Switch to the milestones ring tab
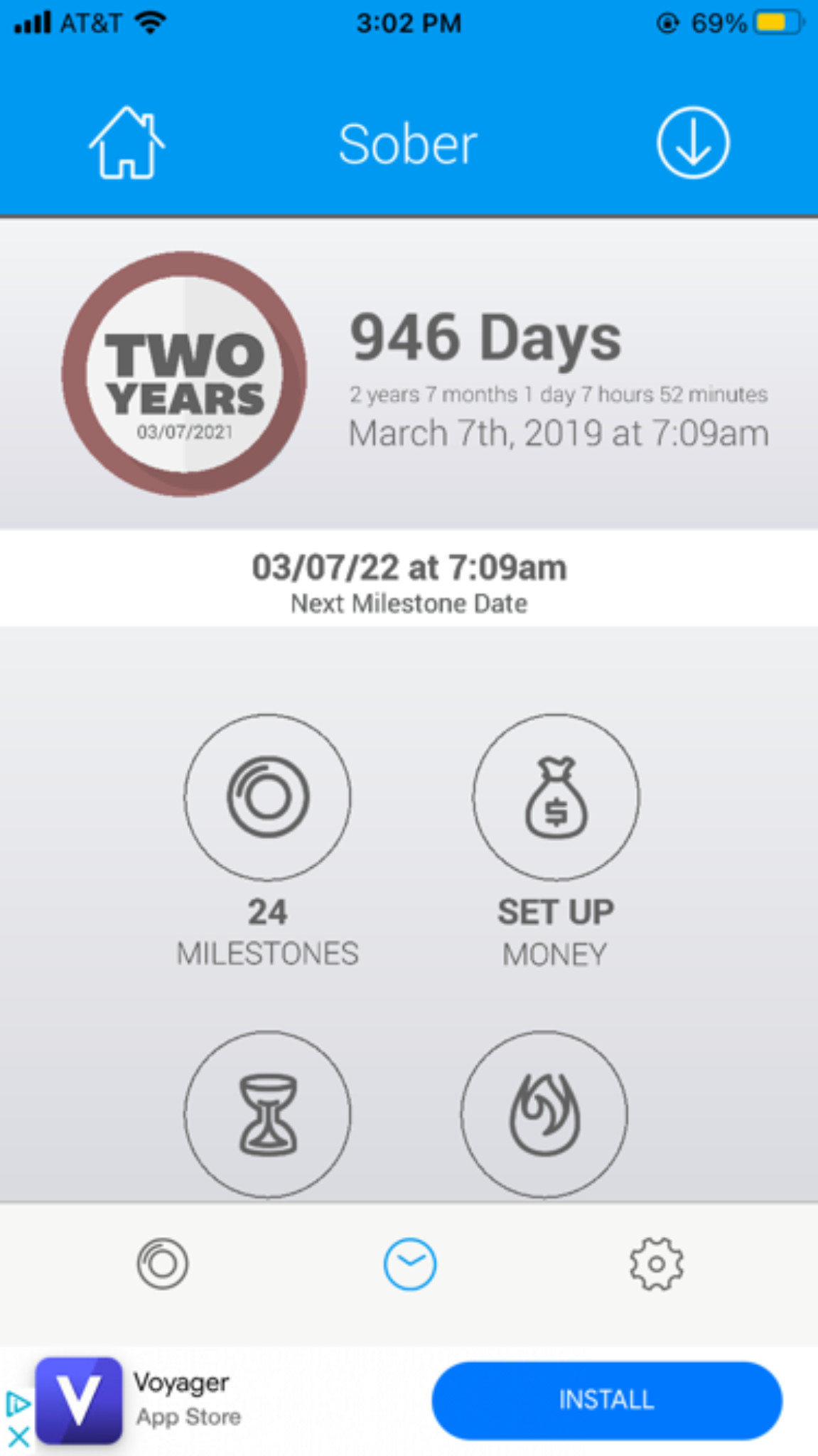This screenshot has width=818, height=1456. point(163,1264)
